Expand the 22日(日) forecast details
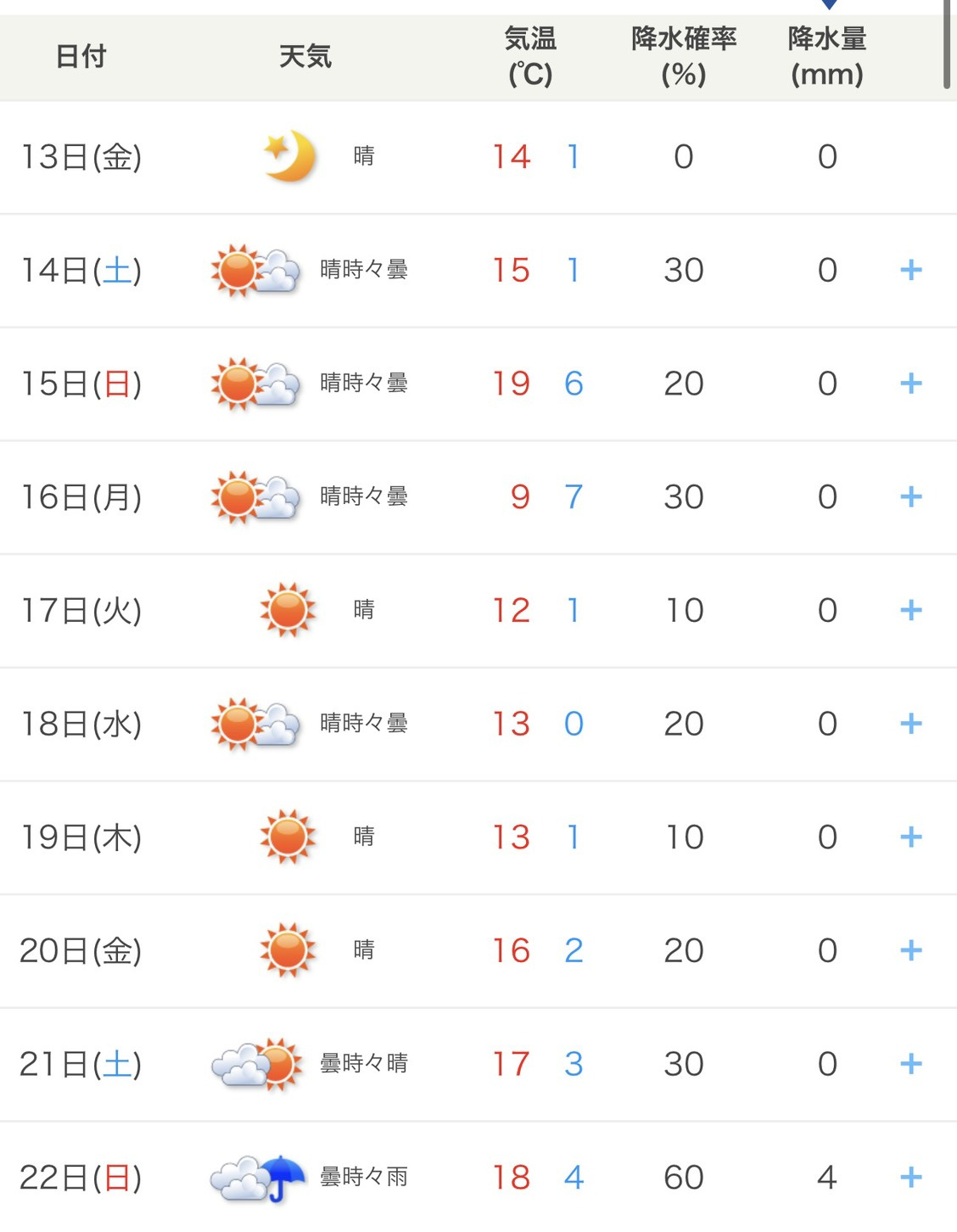This screenshot has width=957, height=1232. pos(910,1177)
